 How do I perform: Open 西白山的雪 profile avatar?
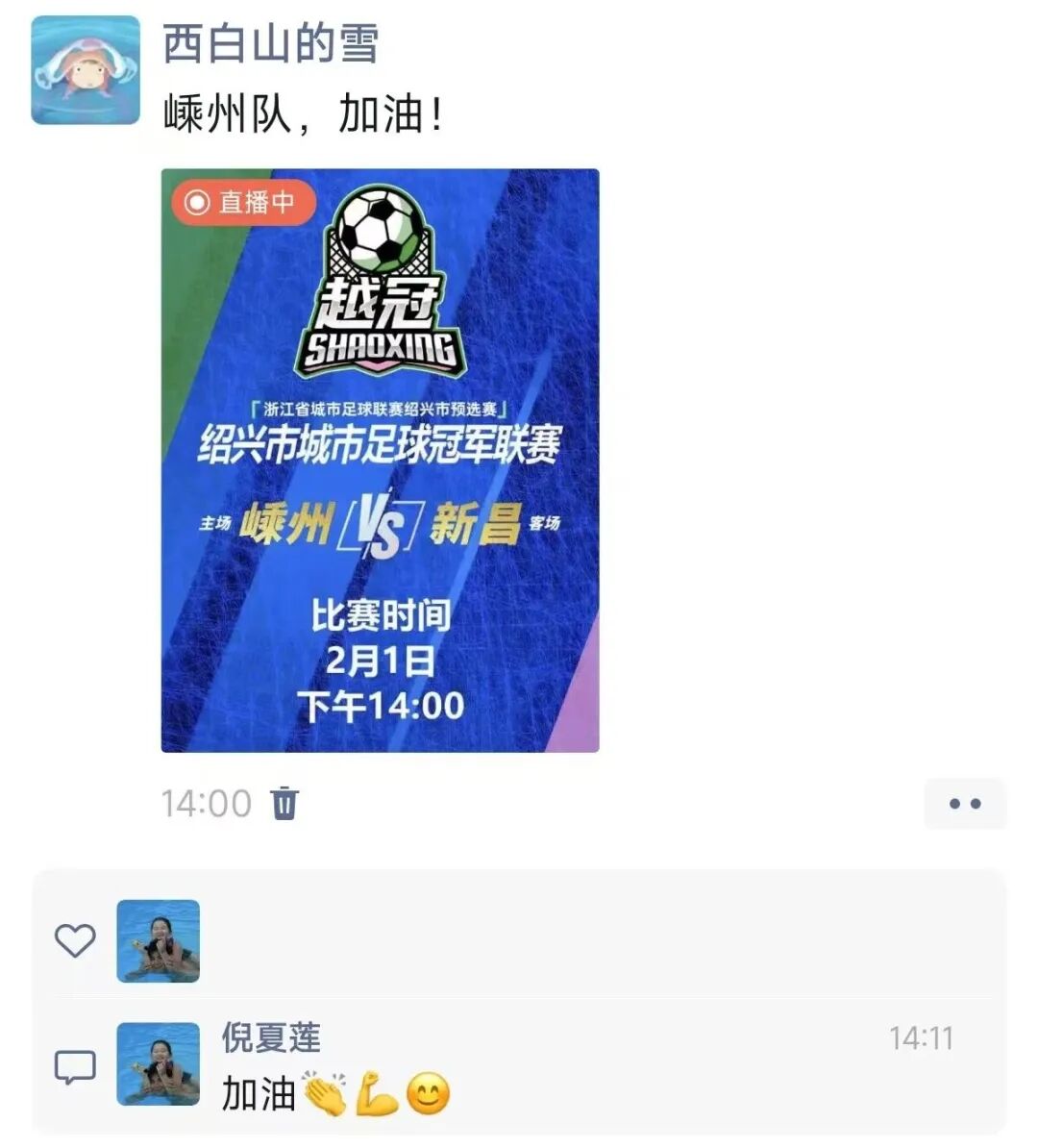[85, 70]
